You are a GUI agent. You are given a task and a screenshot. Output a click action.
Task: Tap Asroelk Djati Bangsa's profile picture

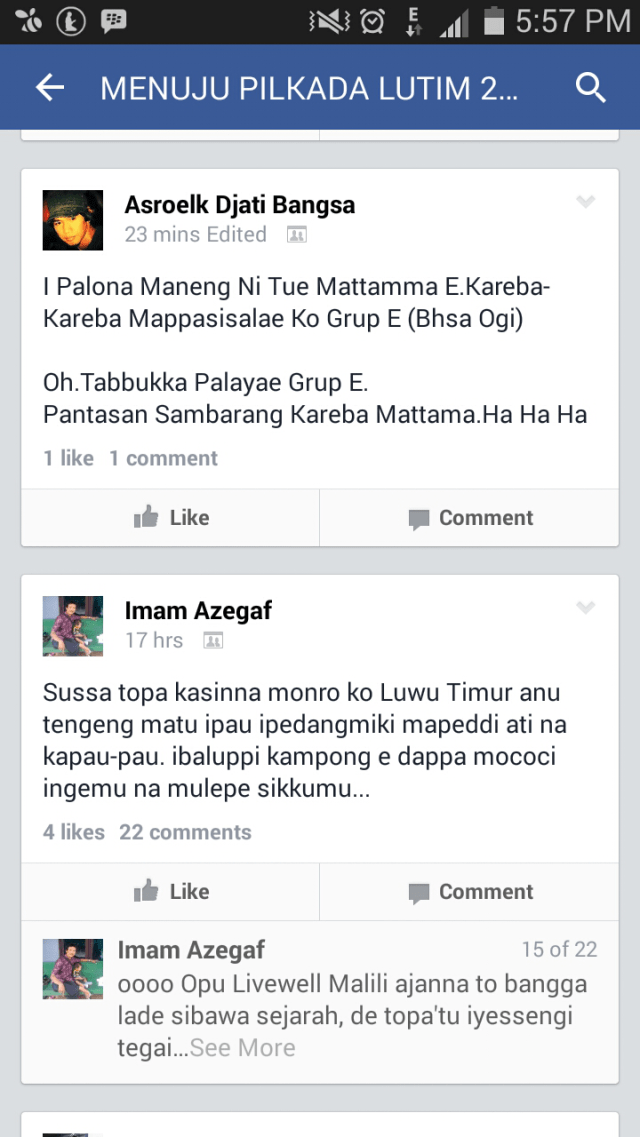coord(72,219)
